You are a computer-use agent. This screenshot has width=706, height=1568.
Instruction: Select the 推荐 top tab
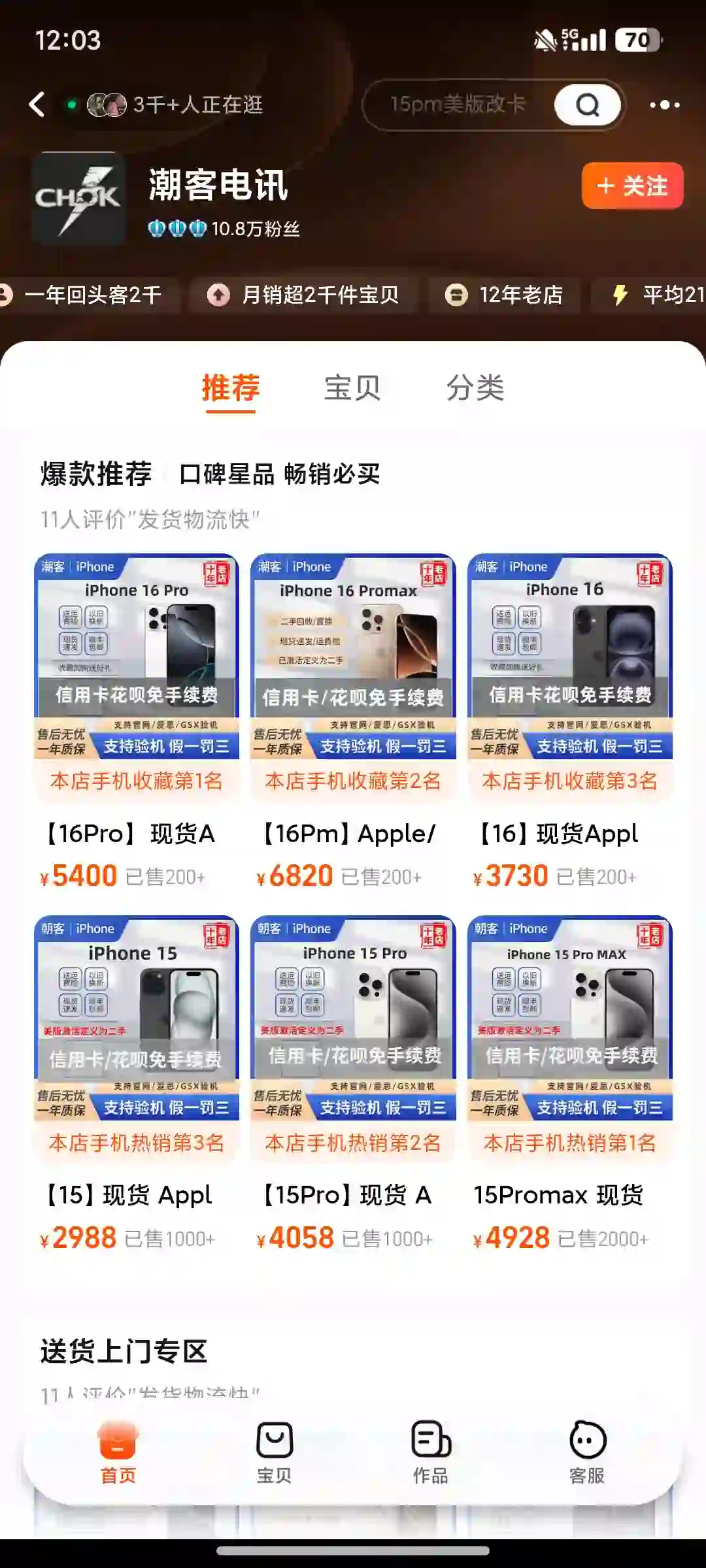click(230, 388)
